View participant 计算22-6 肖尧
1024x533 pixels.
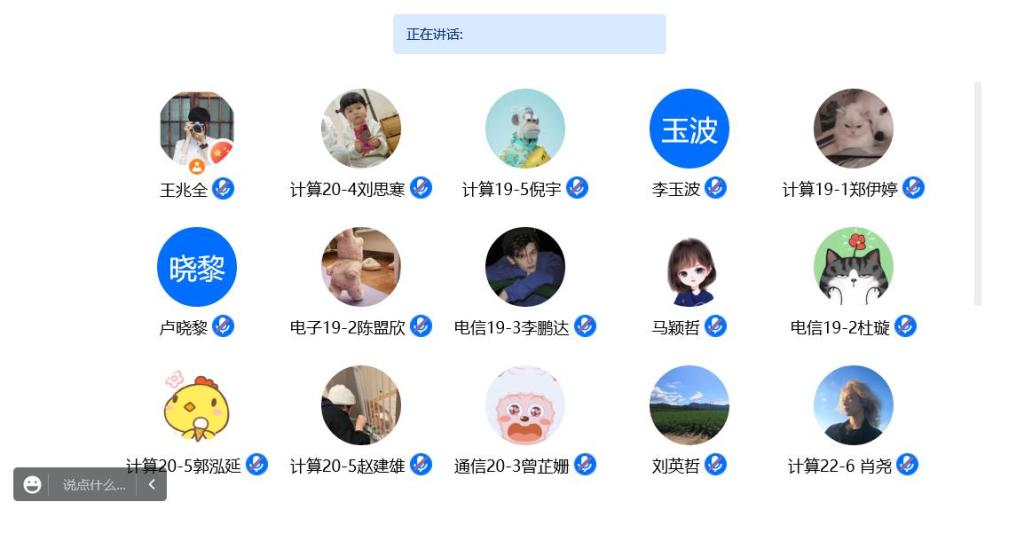pos(853,405)
